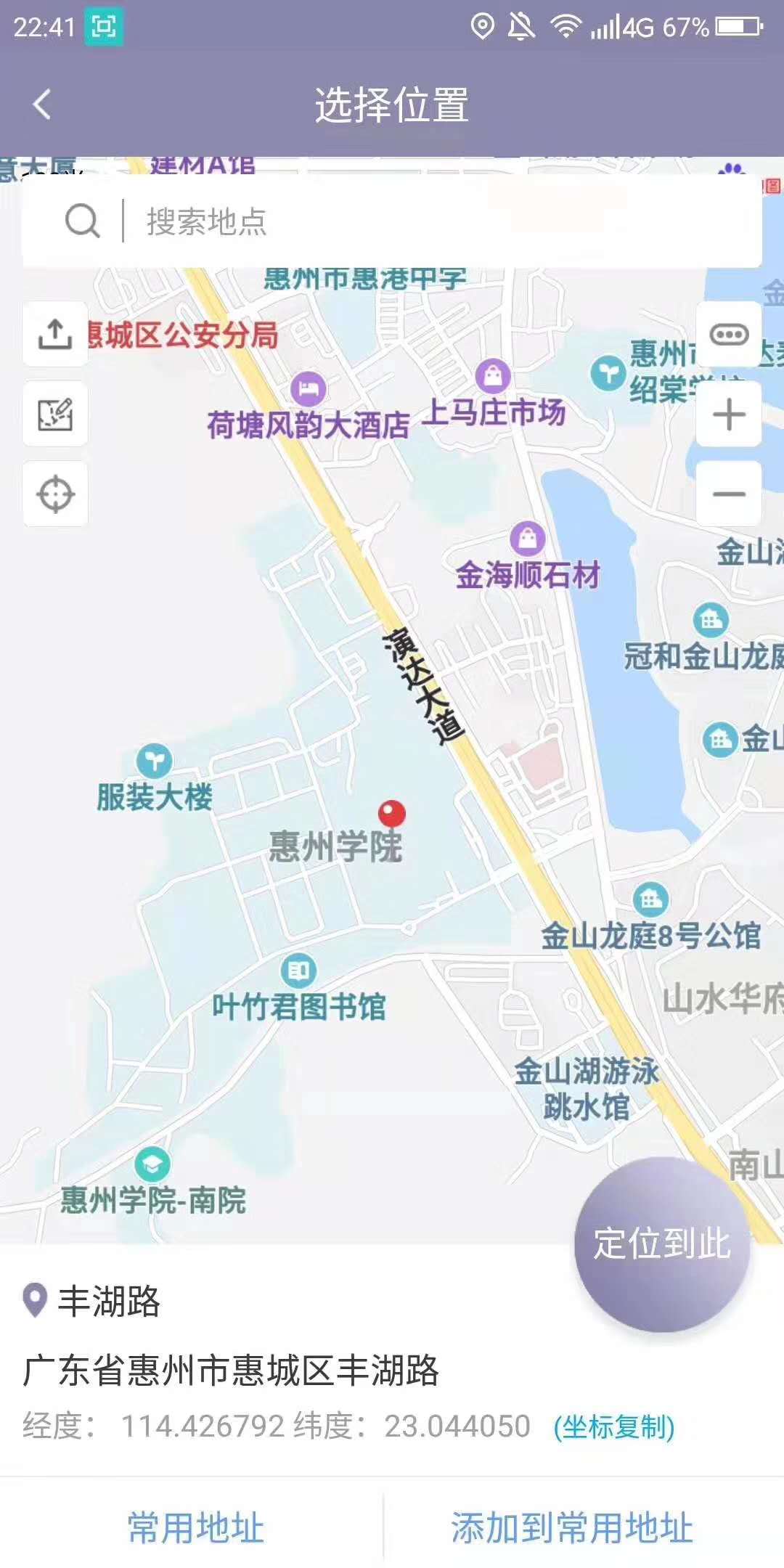Open the map drawing edit tool

[x=55, y=414]
